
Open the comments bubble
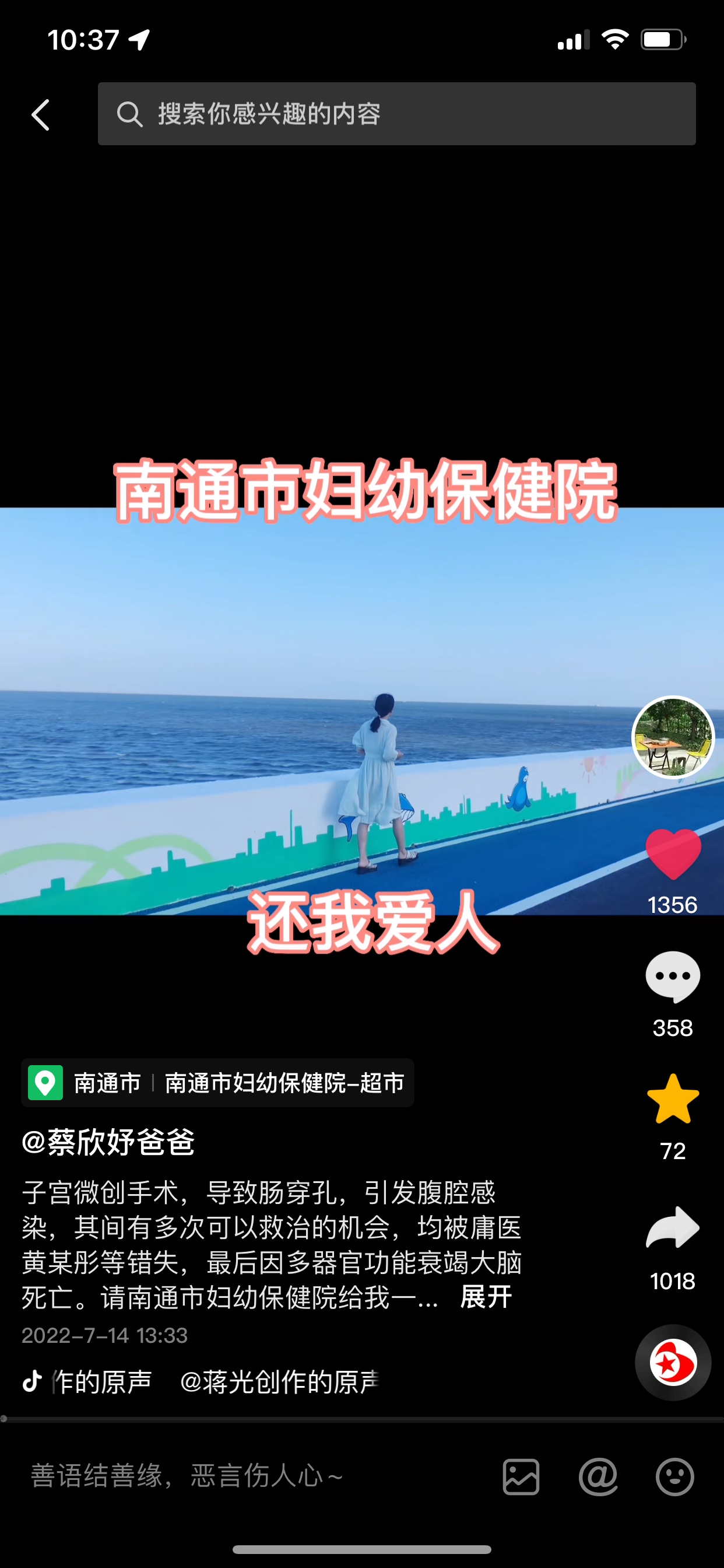coord(672,976)
